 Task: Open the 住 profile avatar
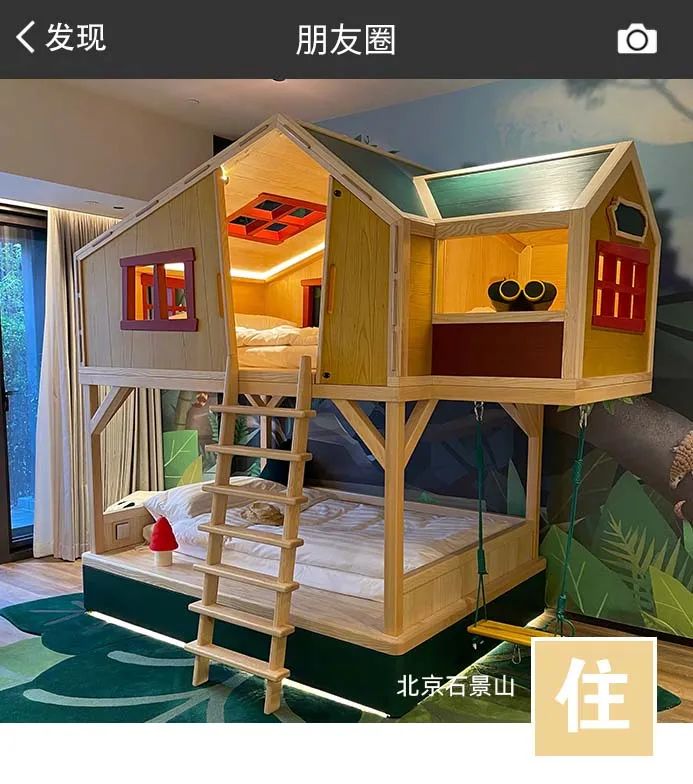[x=593, y=696]
